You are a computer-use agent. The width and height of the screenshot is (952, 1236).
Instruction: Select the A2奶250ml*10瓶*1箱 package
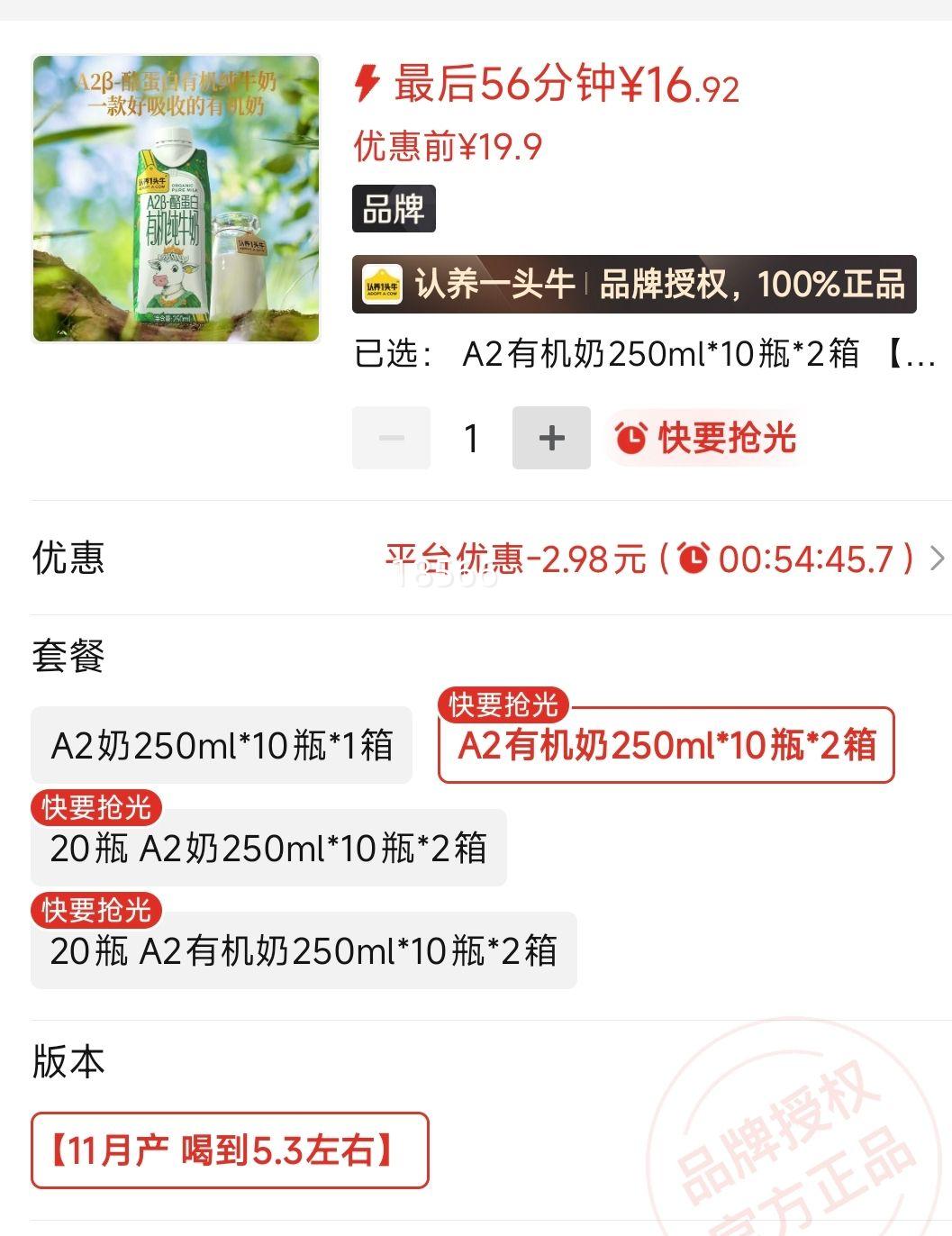pos(222,744)
